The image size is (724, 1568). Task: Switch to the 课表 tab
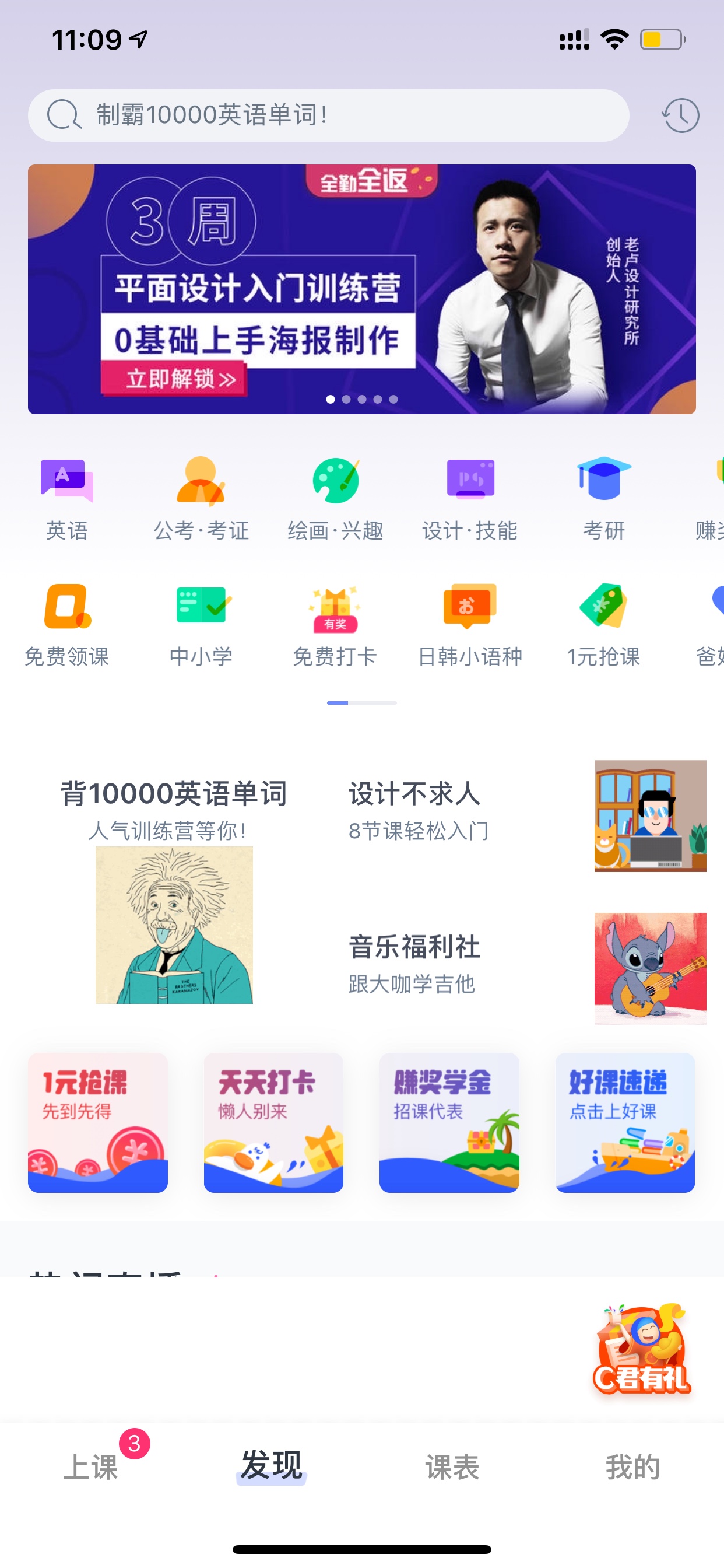pos(452,1467)
